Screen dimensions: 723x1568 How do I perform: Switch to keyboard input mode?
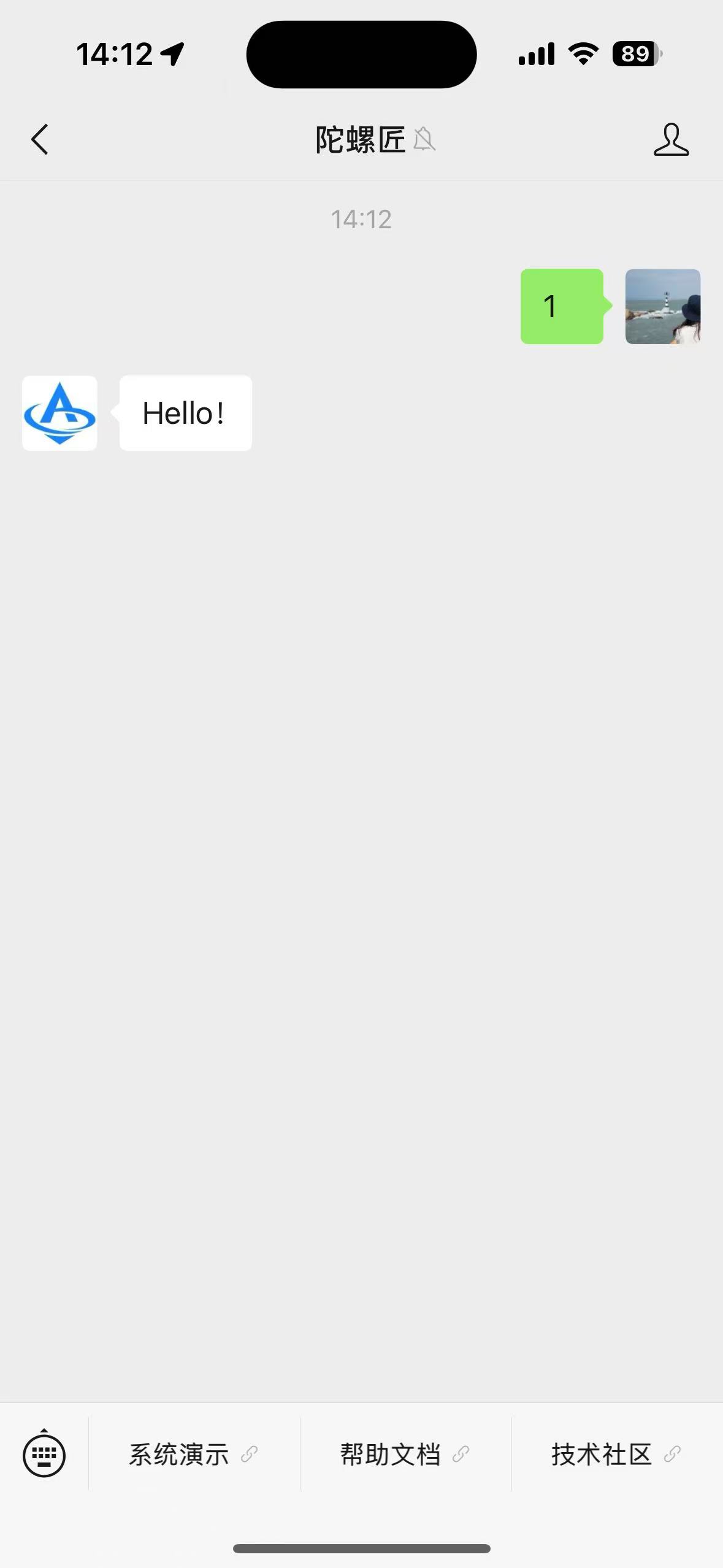click(x=44, y=1454)
